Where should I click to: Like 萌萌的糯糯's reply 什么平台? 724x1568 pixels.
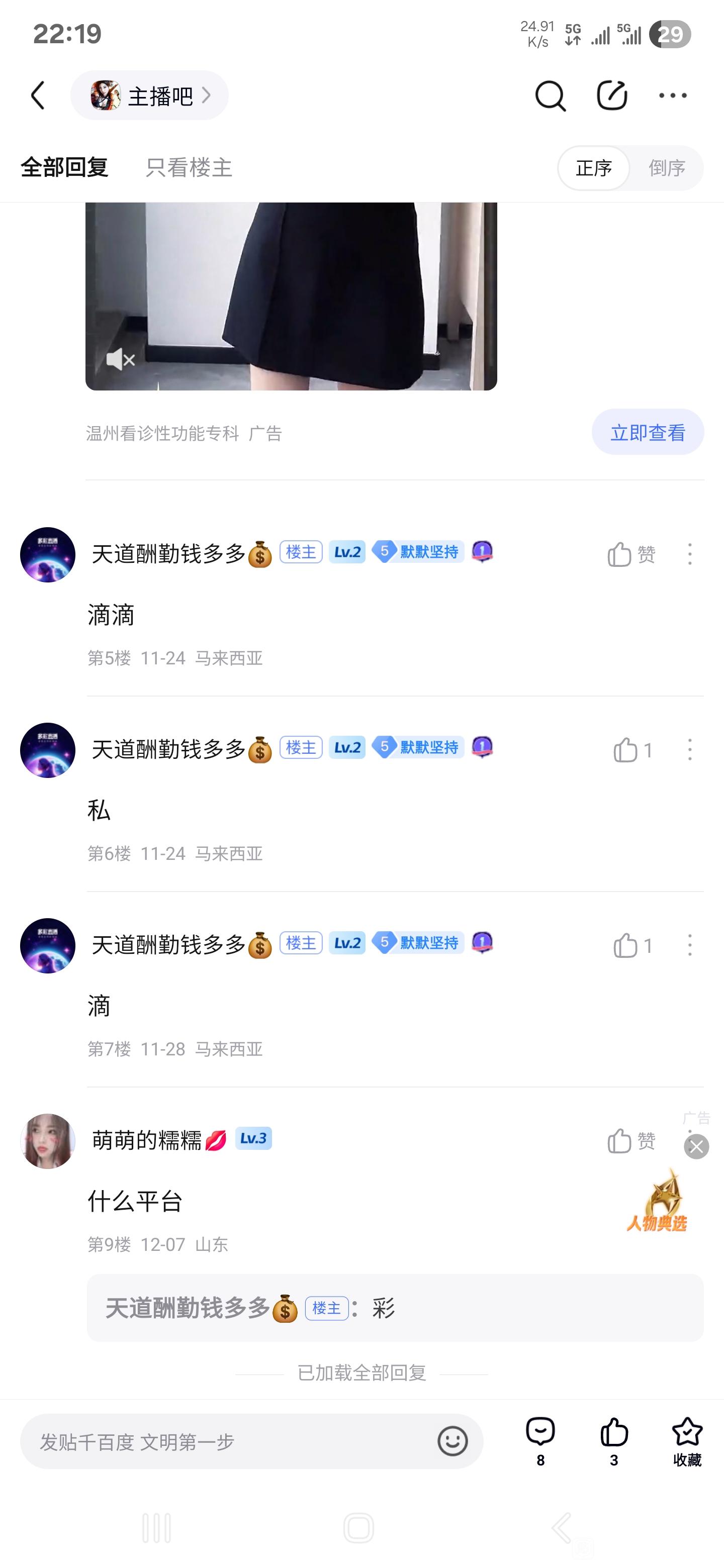tap(631, 1140)
